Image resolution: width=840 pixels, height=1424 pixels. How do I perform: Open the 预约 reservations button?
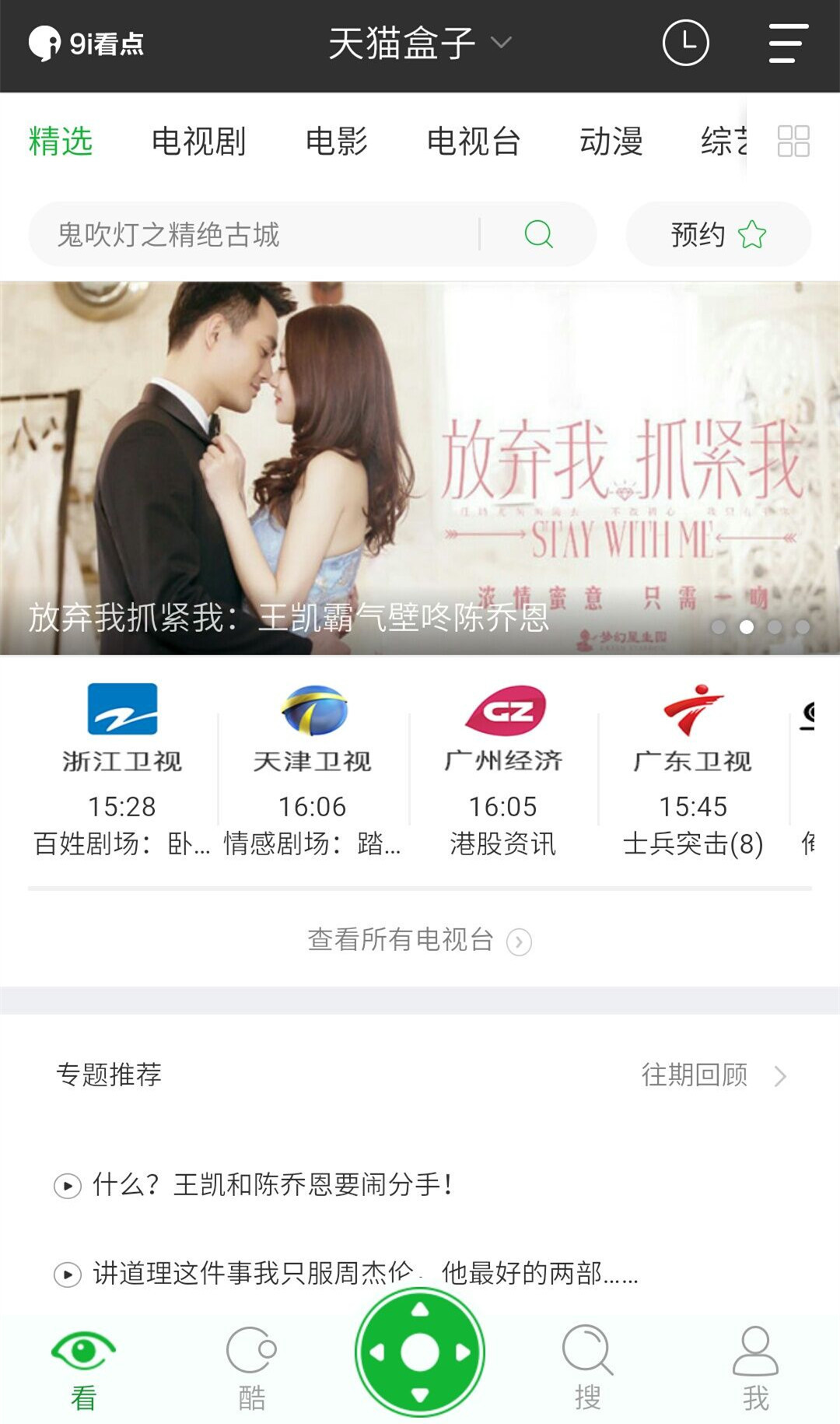point(718,234)
